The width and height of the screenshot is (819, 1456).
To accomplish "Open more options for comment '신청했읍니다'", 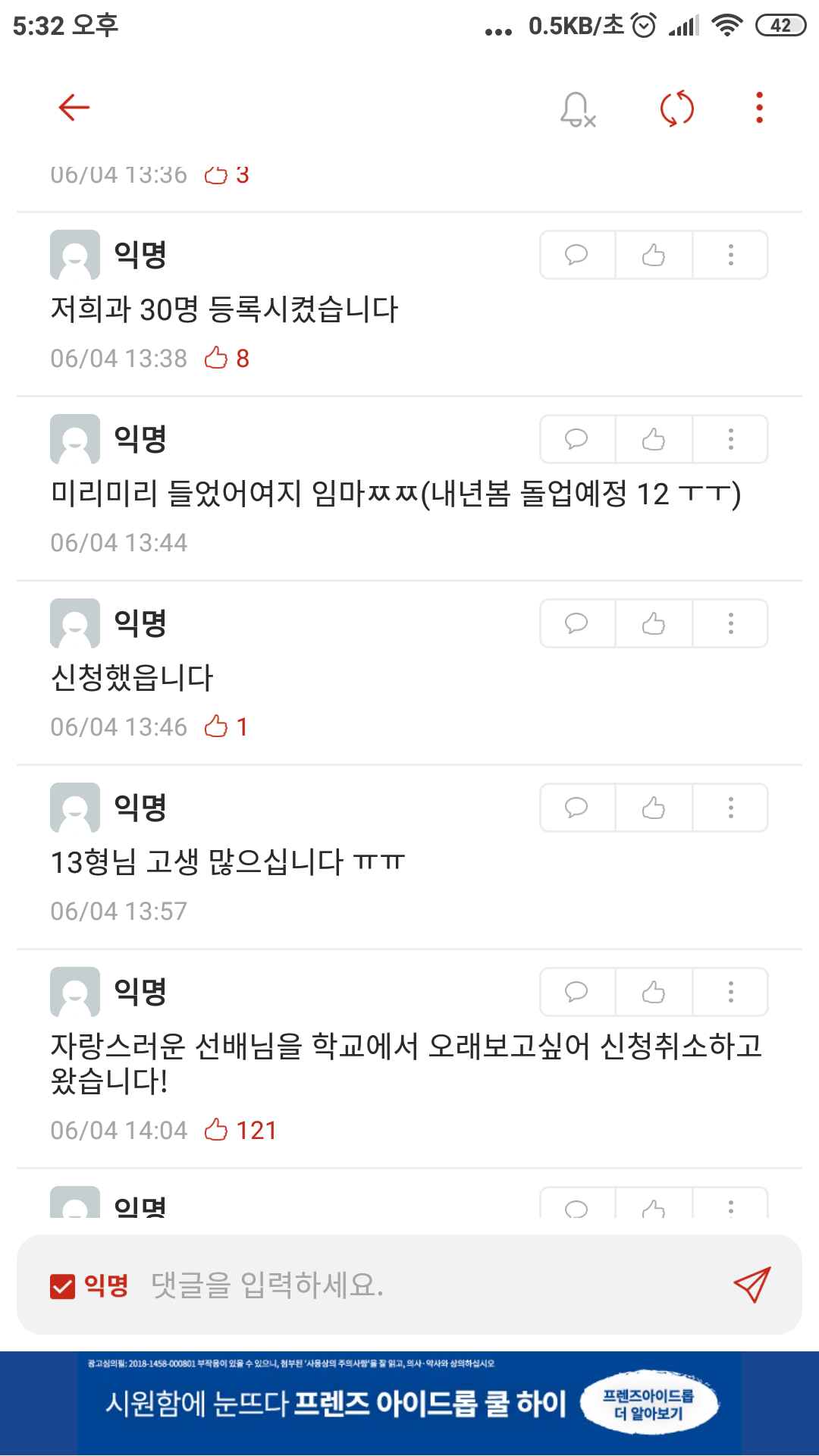I will (730, 623).
